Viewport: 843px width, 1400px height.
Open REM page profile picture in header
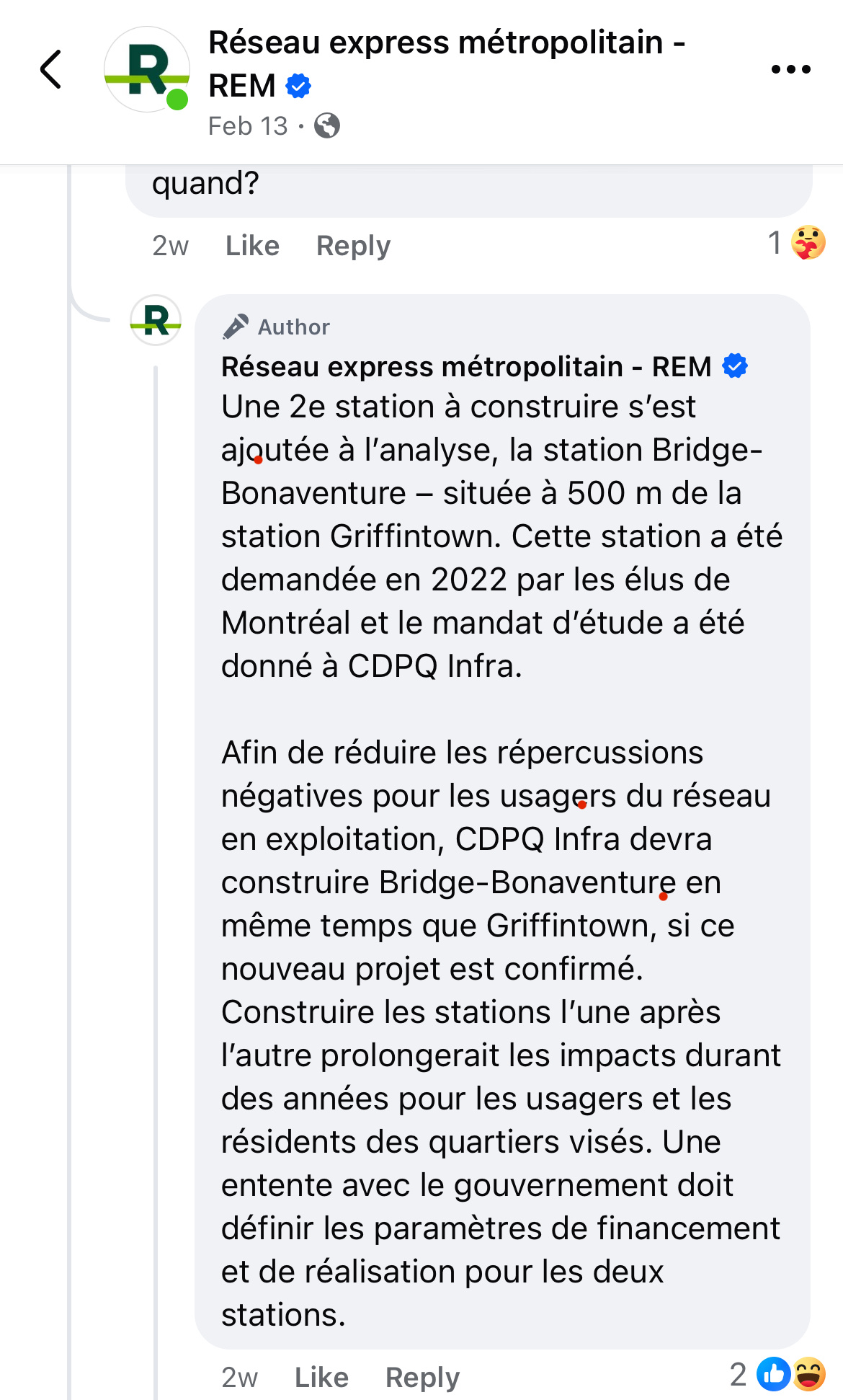pos(147,69)
